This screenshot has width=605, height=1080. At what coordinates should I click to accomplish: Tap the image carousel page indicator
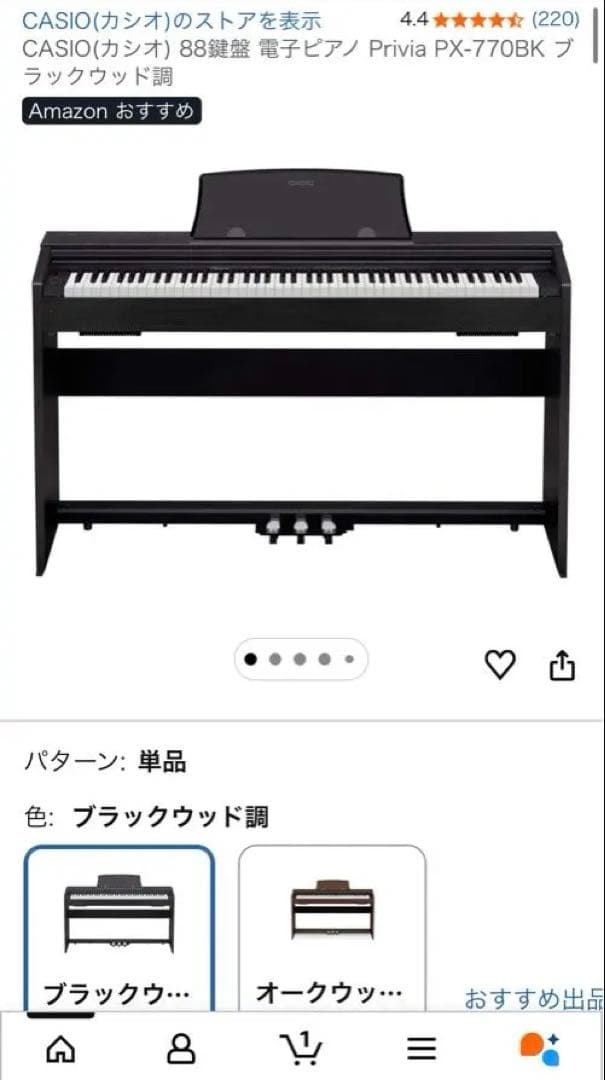301,659
